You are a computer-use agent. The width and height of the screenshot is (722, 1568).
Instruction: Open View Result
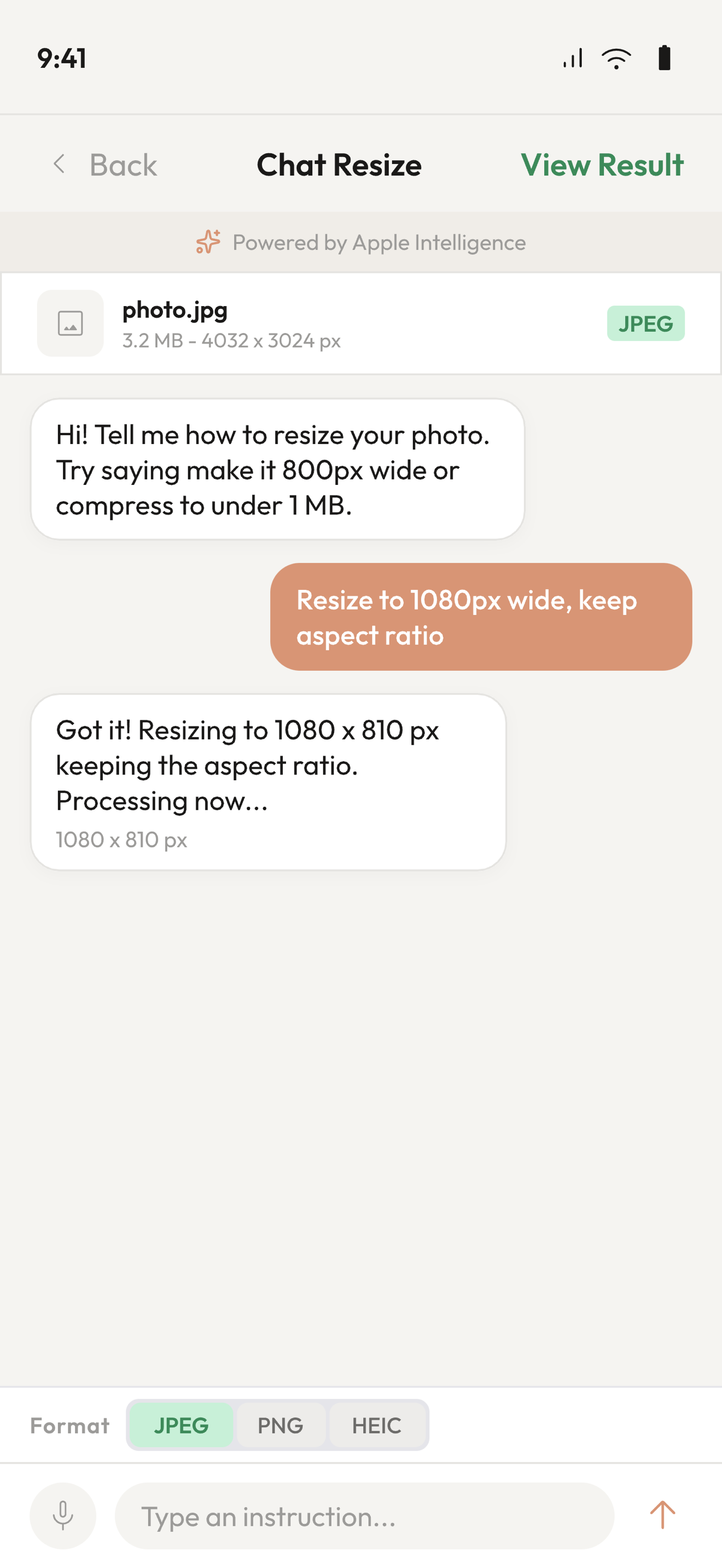(x=602, y=165)
